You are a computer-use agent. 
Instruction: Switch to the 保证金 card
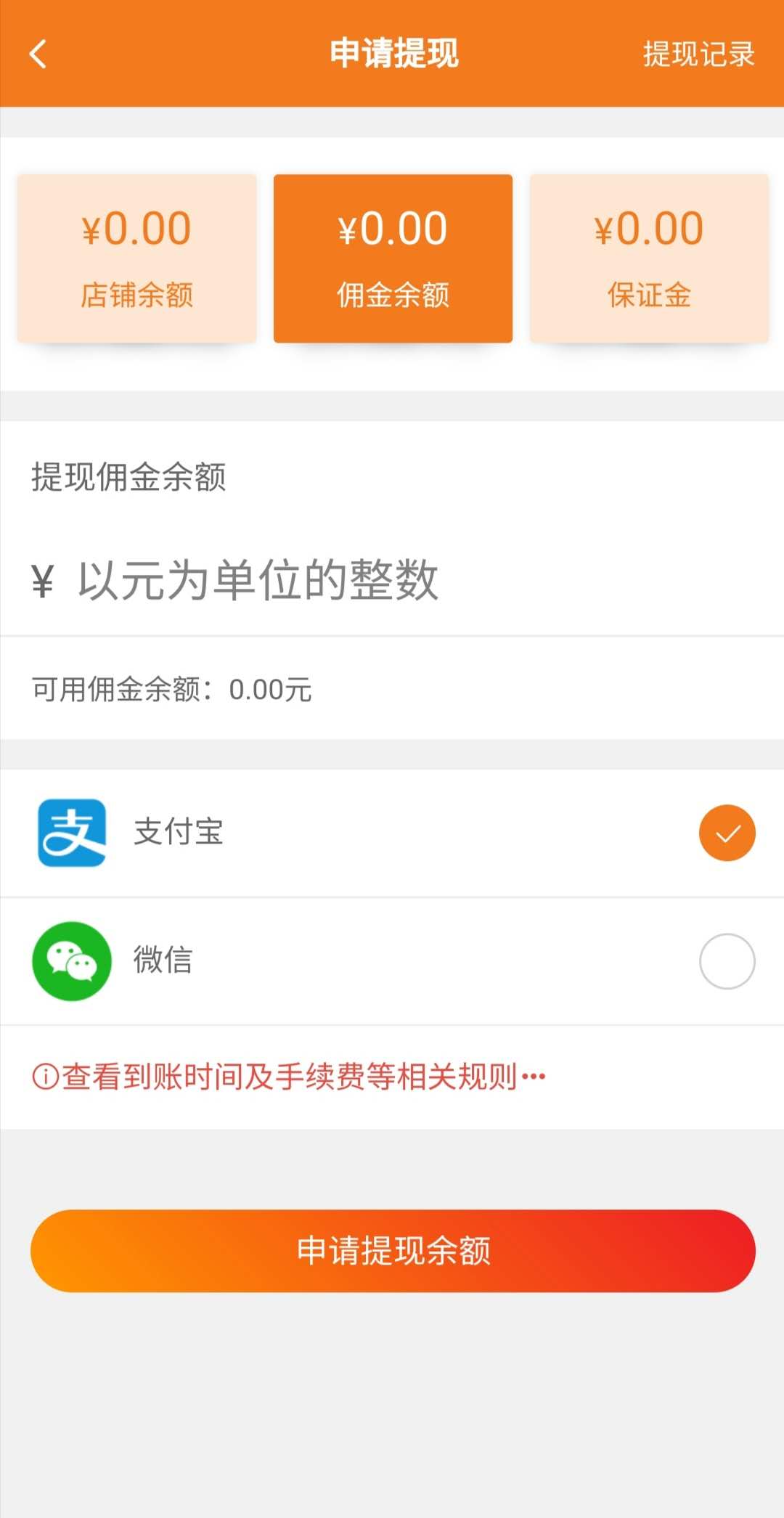click(649, 258)
